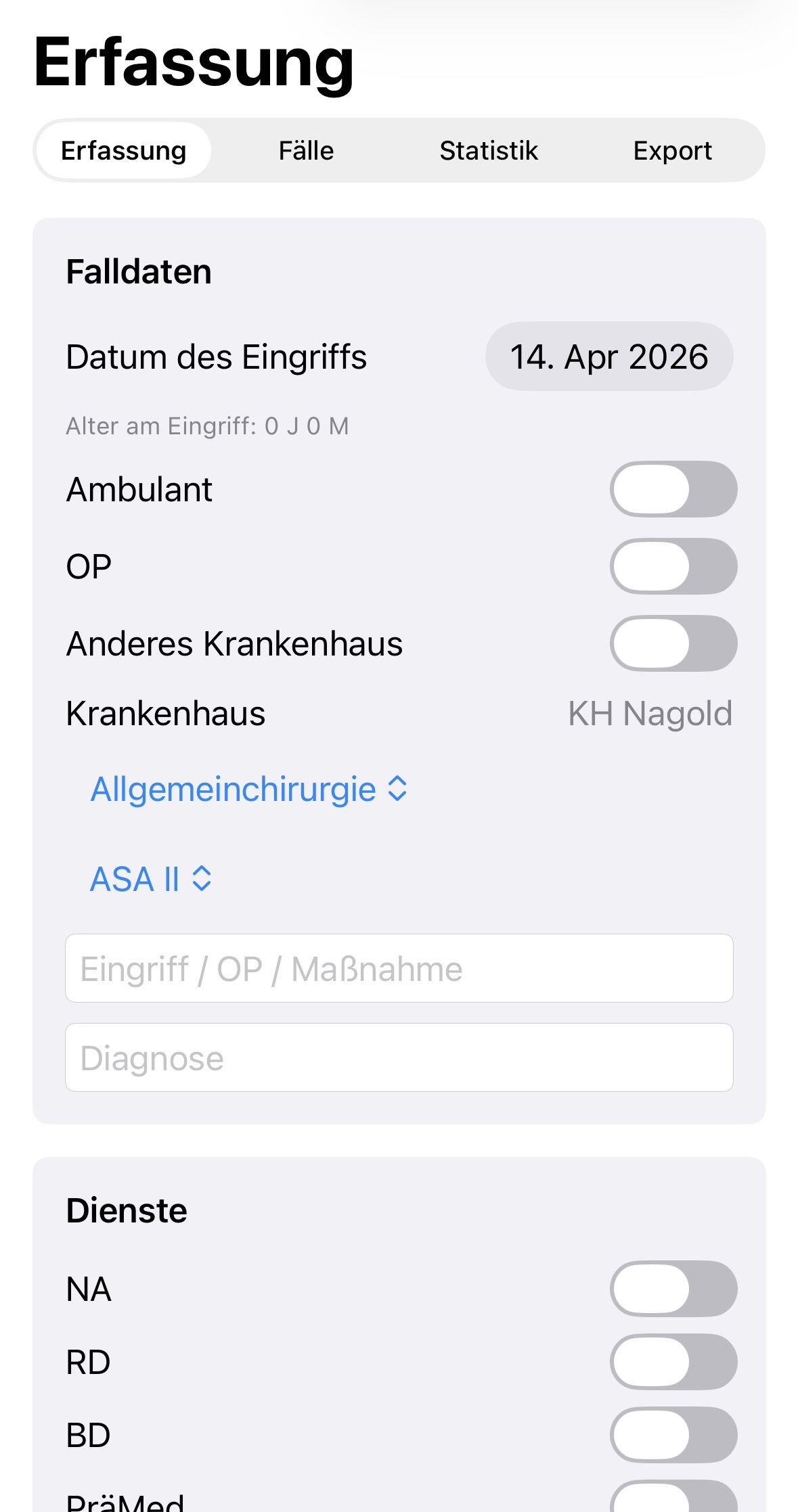Turn on the RD switch
The width and height of the screenshot is (798, 1512).
673,1362
